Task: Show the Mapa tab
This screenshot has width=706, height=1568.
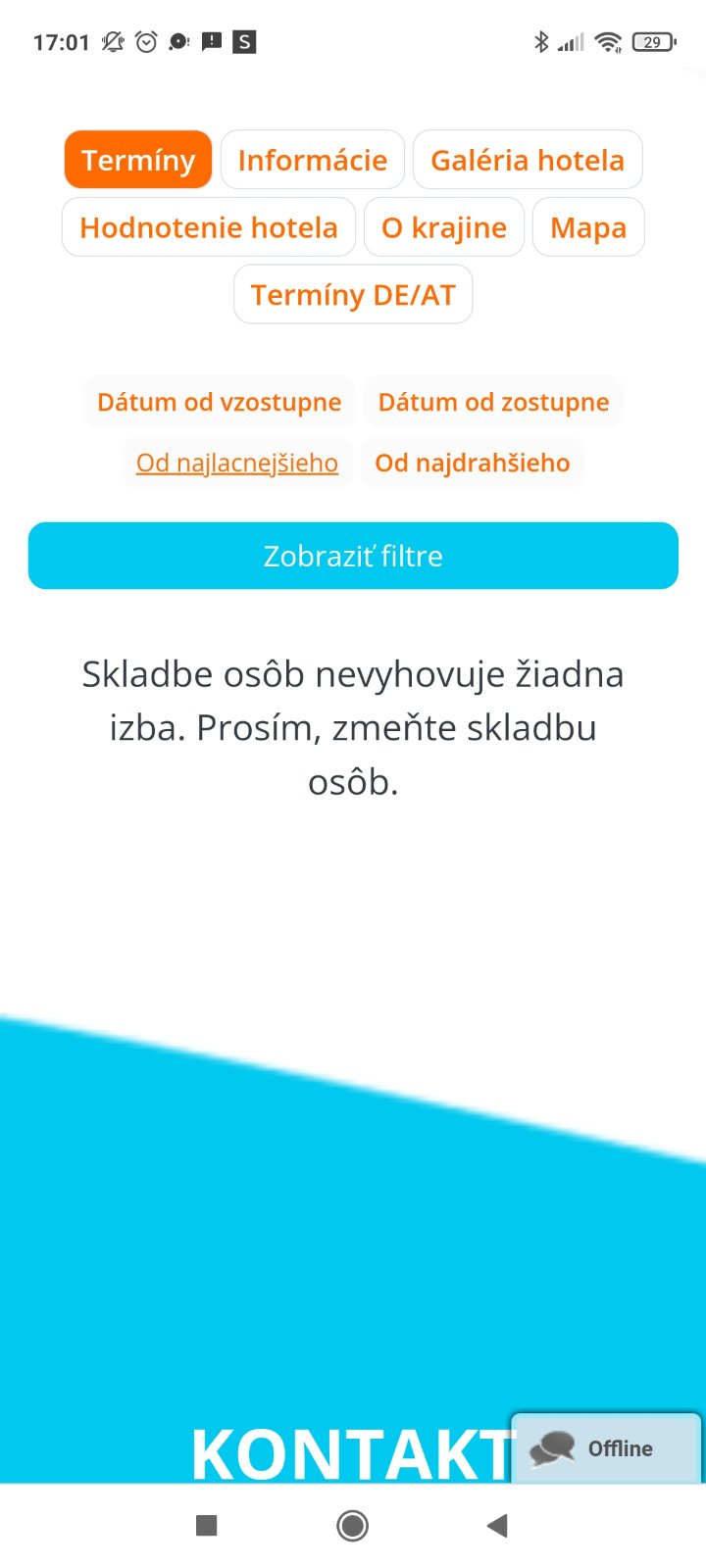Action: tap(588, 227)
